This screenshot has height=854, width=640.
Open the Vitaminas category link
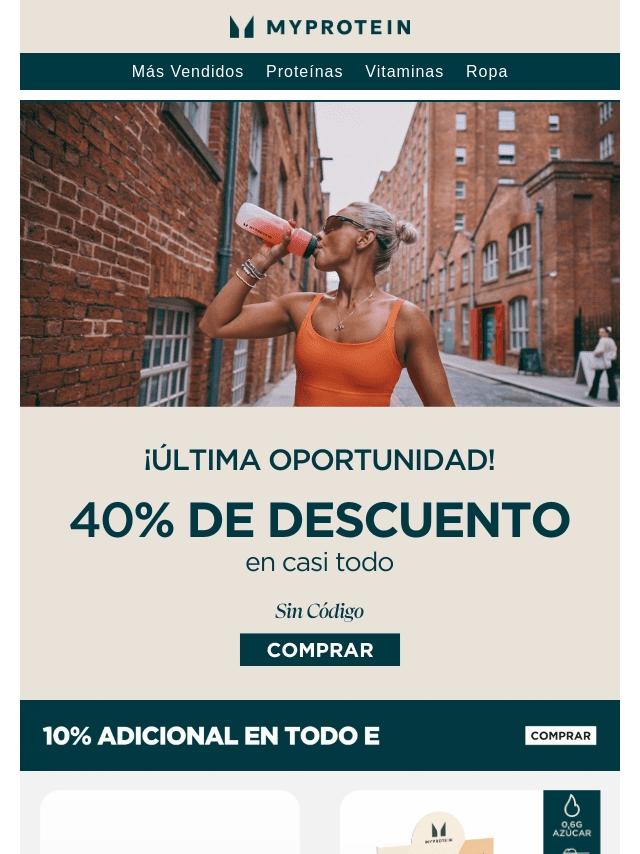coord(404,72)
